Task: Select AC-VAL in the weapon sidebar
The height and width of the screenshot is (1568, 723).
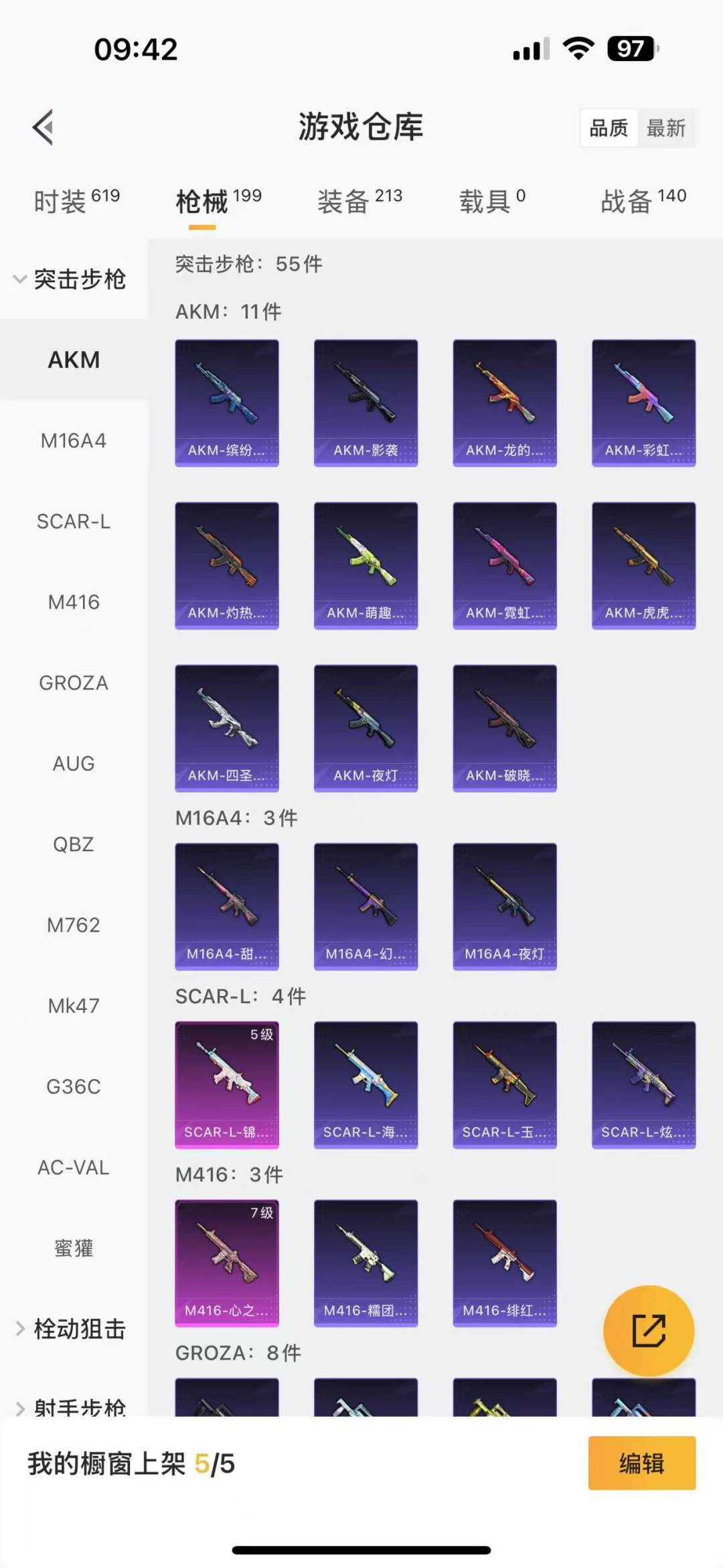Action: [74, 1167]
